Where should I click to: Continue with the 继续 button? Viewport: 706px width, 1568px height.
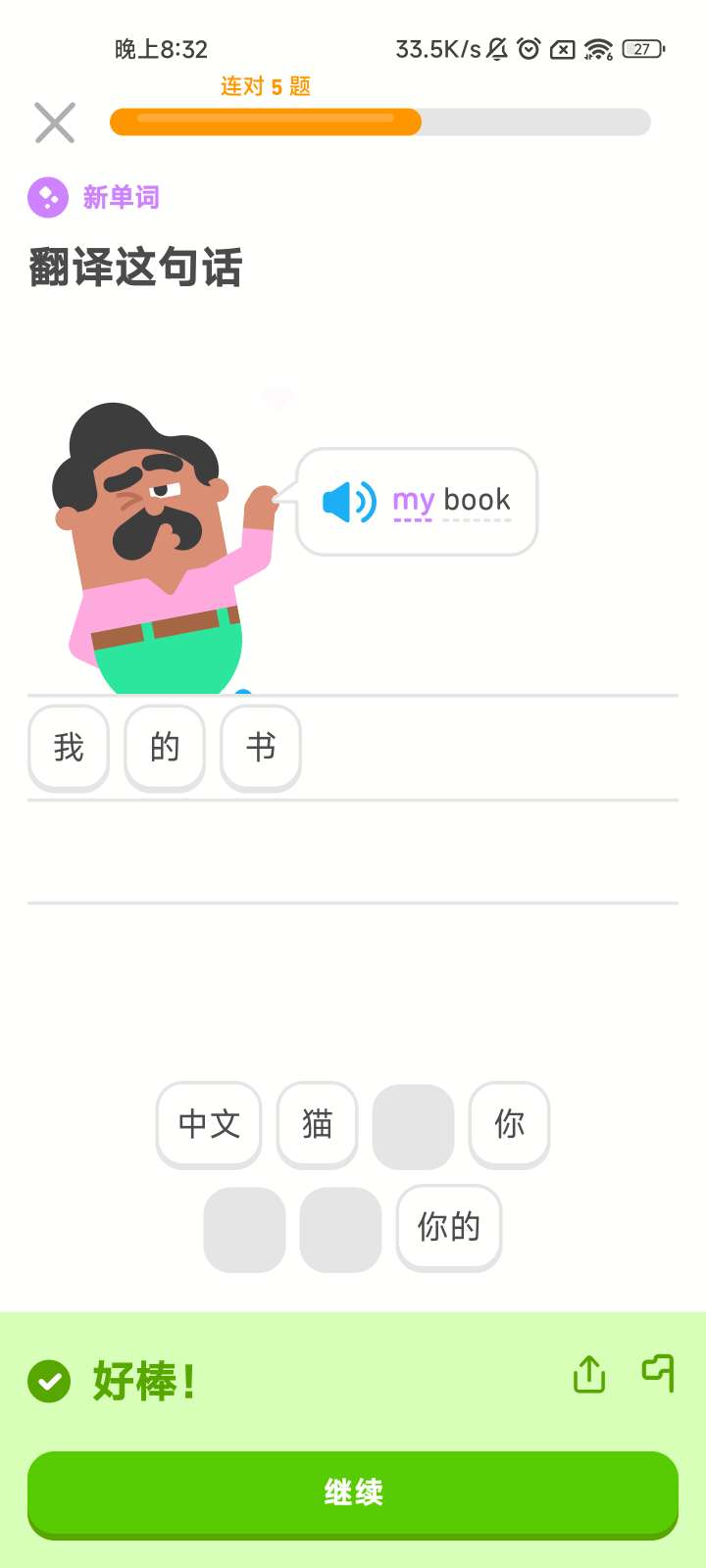pyautogui.click(x=353, y=1493)
